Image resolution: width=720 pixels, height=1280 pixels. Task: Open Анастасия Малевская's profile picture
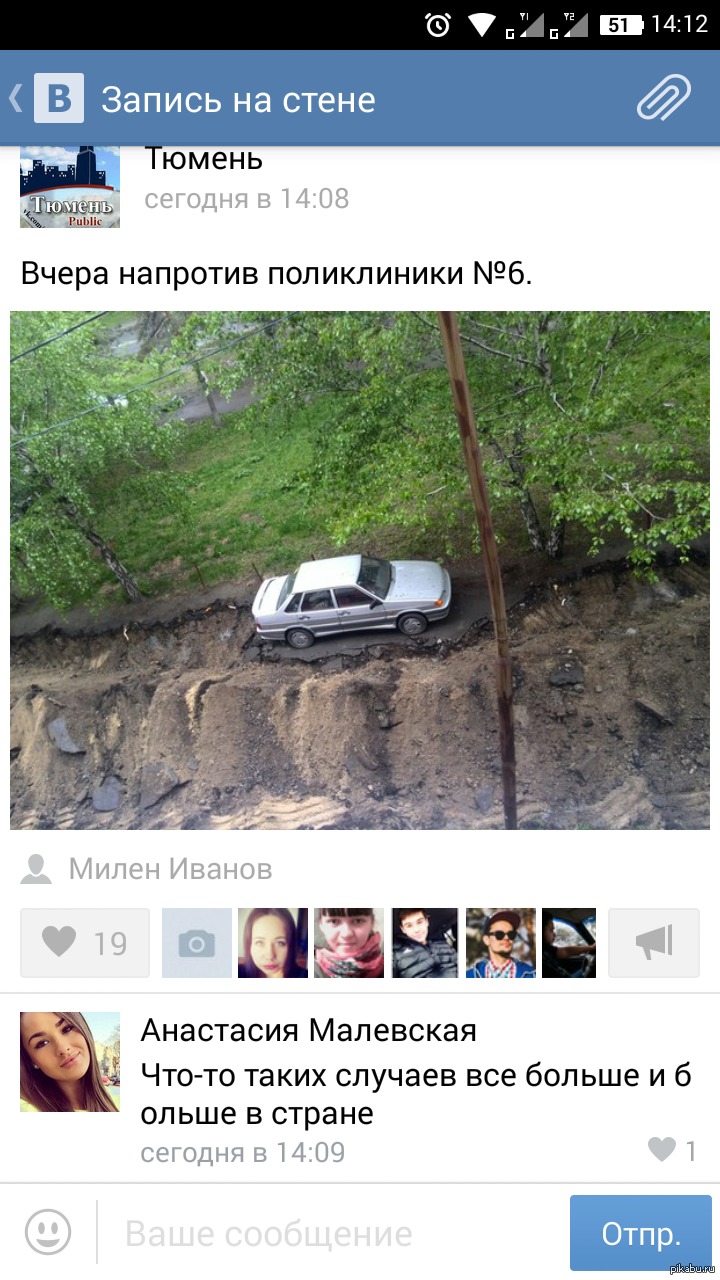[70, 1061]
